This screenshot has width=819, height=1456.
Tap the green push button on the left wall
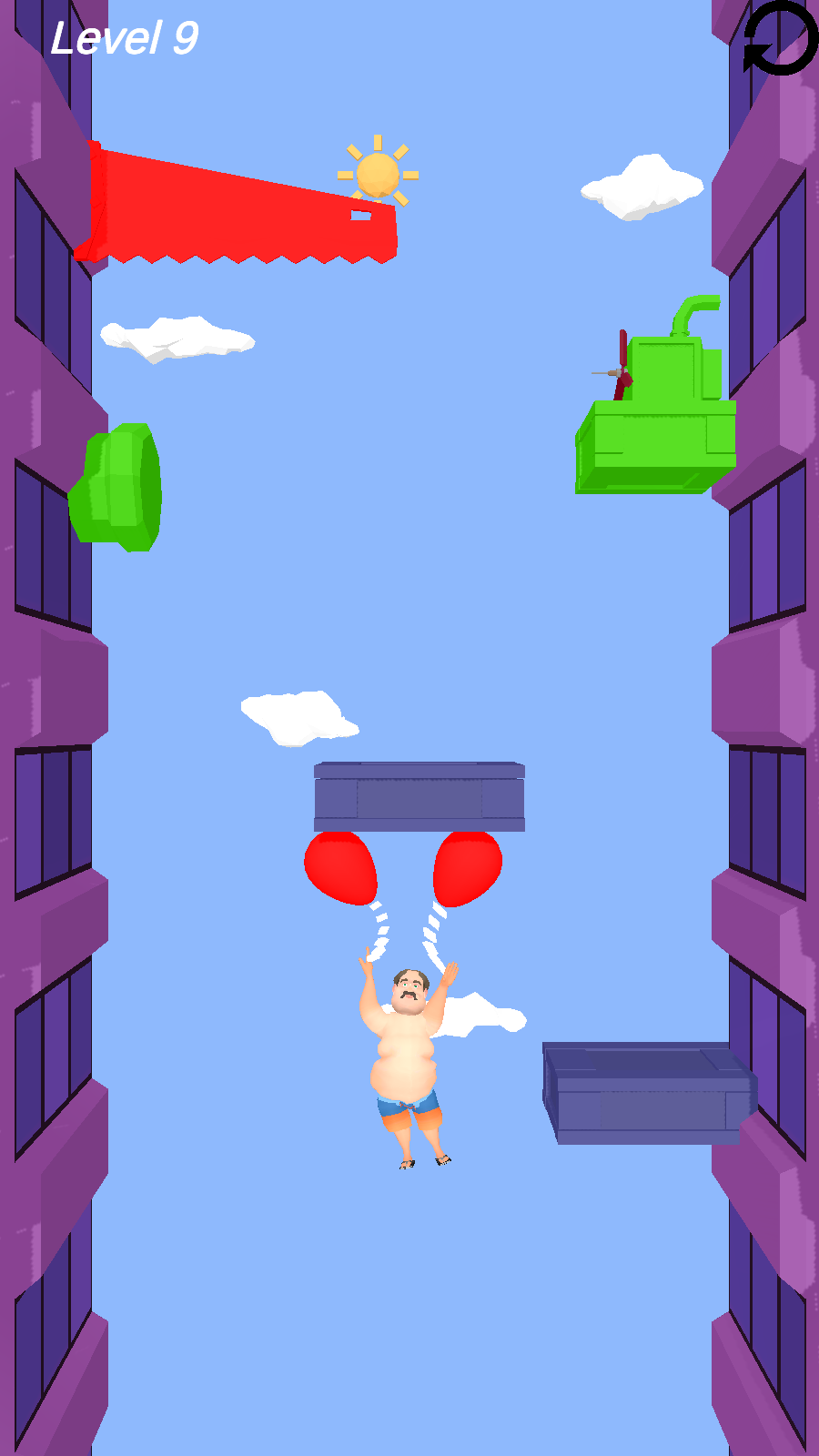pyautogui.click(x=118, y=488)
